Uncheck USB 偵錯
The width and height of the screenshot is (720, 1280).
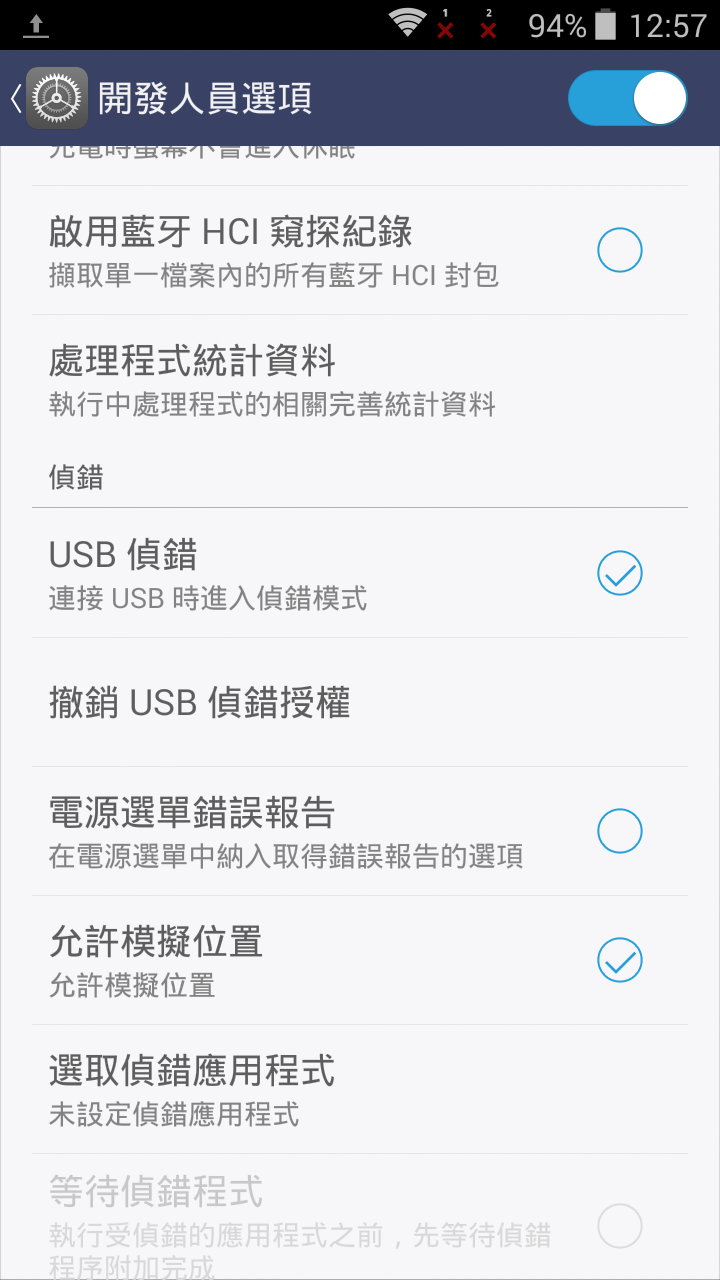619,574
